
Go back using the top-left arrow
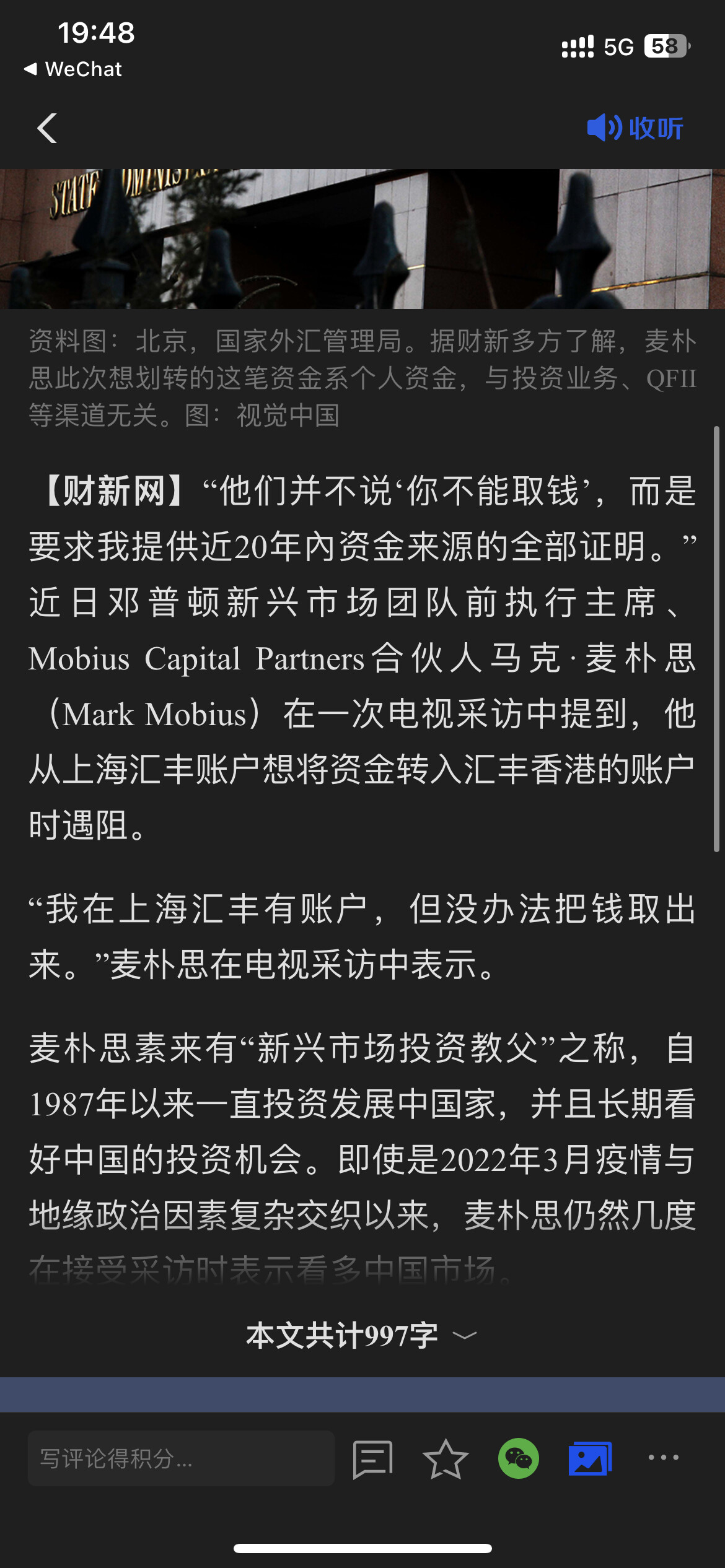click(48, 128)
